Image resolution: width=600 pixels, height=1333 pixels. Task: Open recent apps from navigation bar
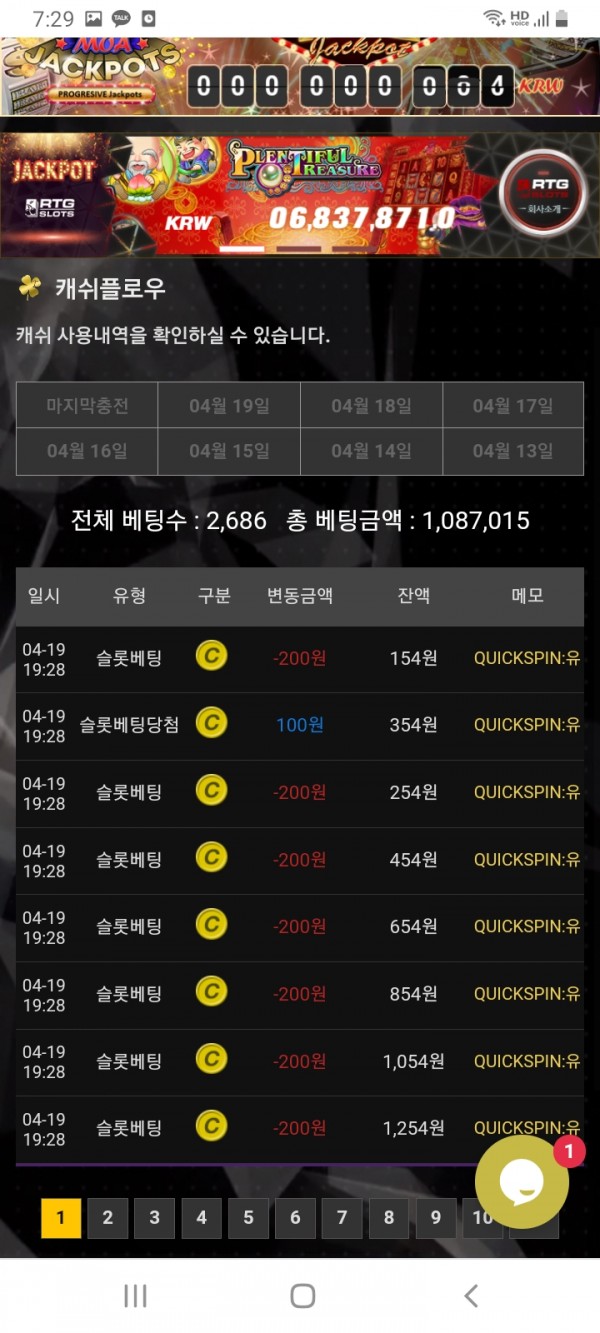point(135,1296)
